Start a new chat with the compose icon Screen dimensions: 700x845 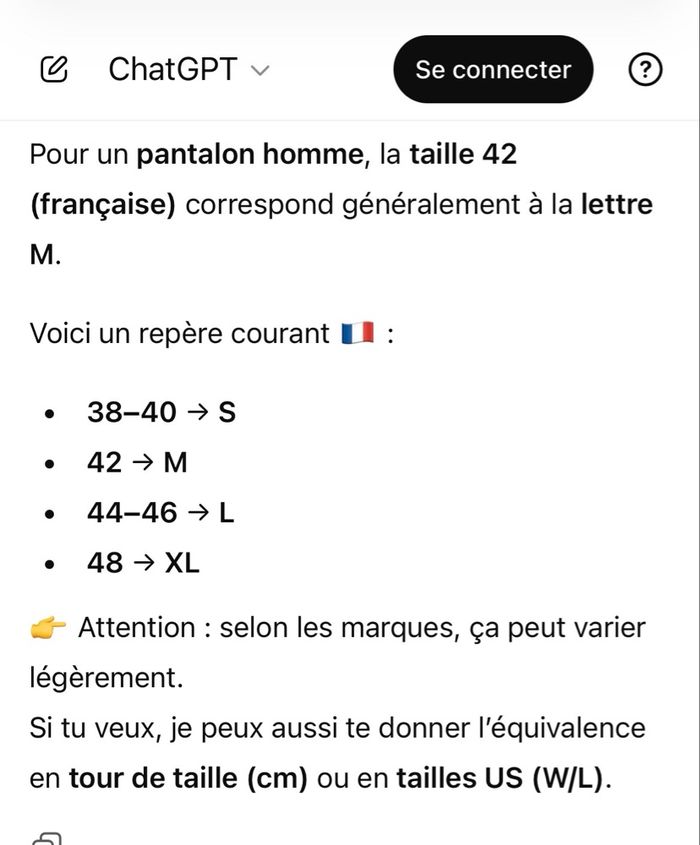[54, 70]
